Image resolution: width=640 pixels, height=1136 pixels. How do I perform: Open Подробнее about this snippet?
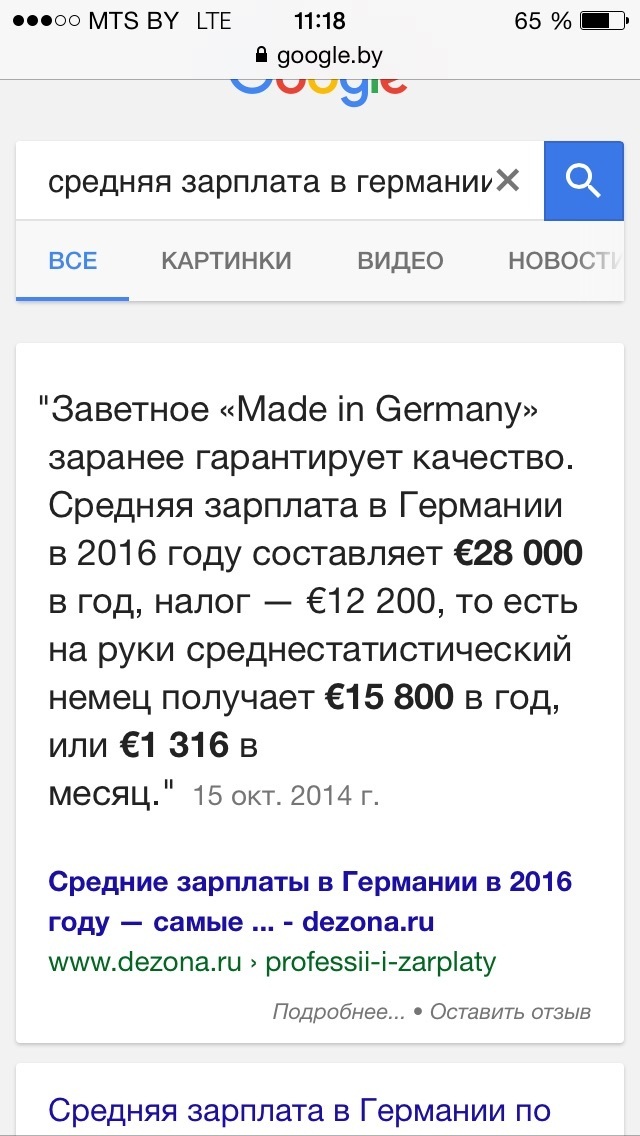click(338, 1012)
